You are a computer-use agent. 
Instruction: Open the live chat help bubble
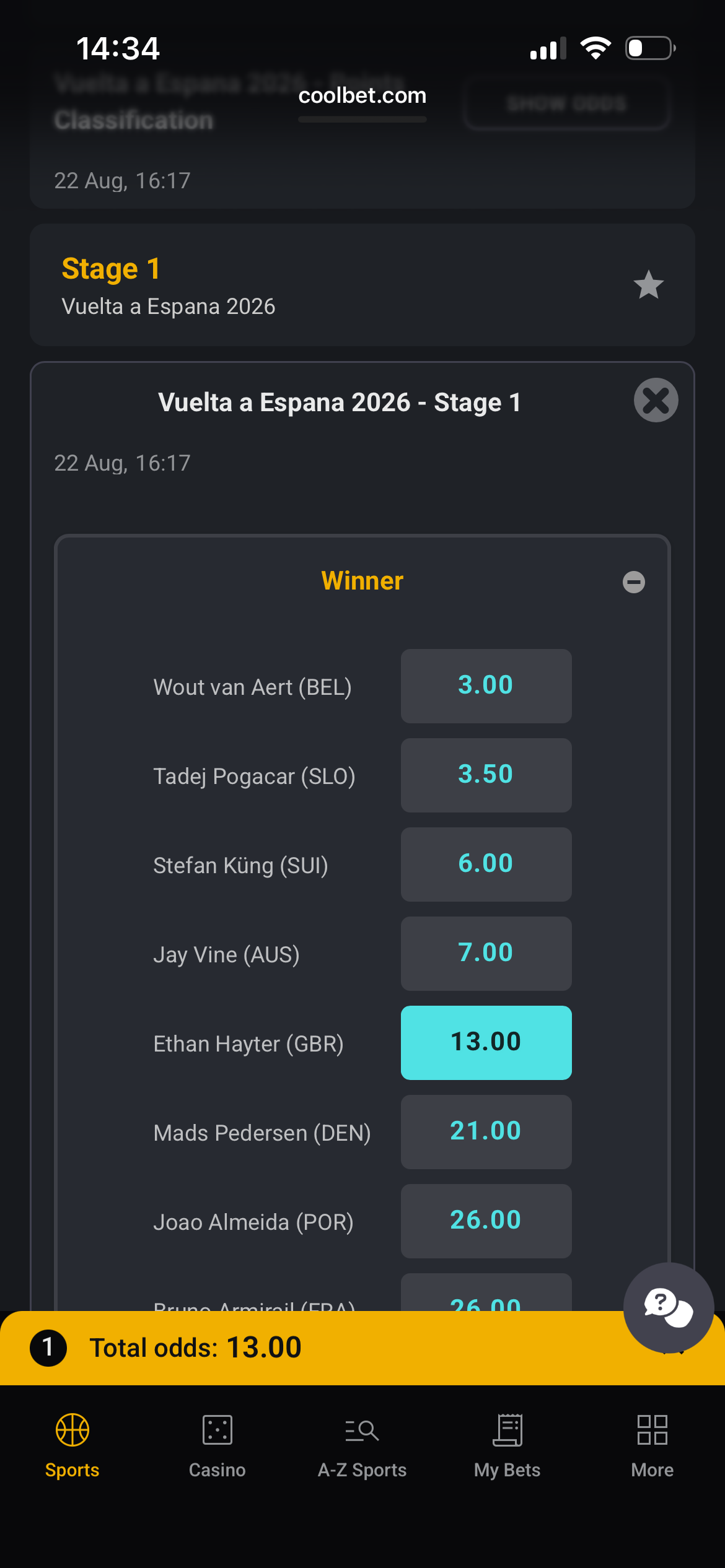[x=668, y=1307]
